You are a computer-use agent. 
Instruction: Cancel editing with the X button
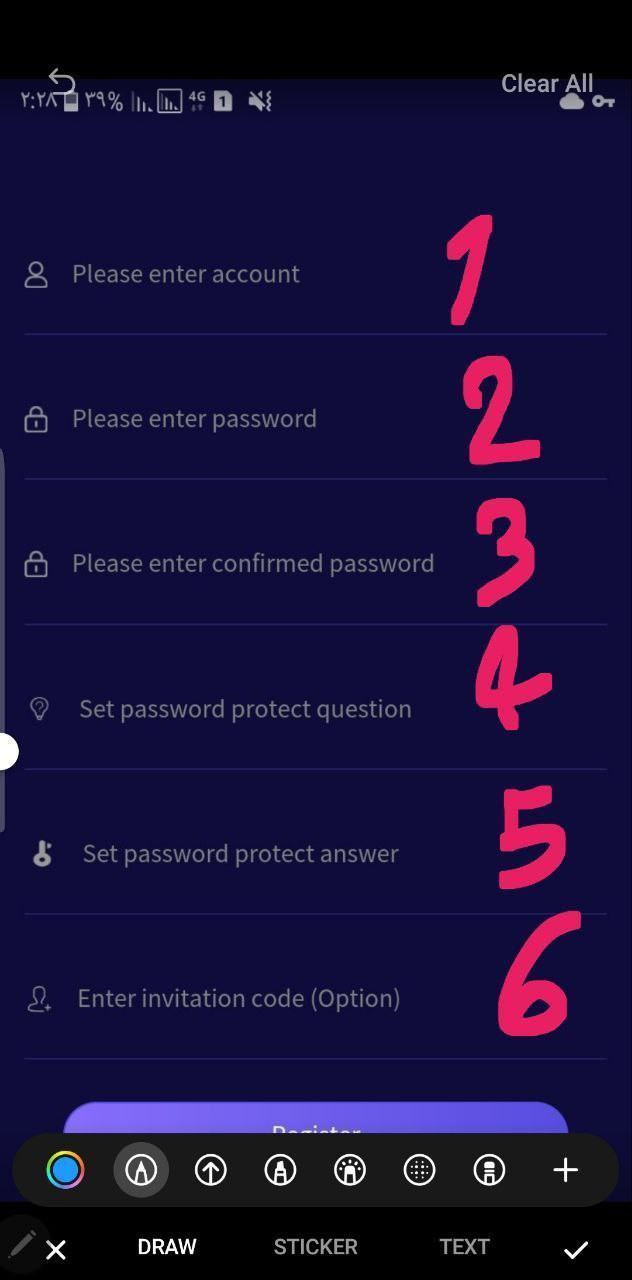point(56,1250)
